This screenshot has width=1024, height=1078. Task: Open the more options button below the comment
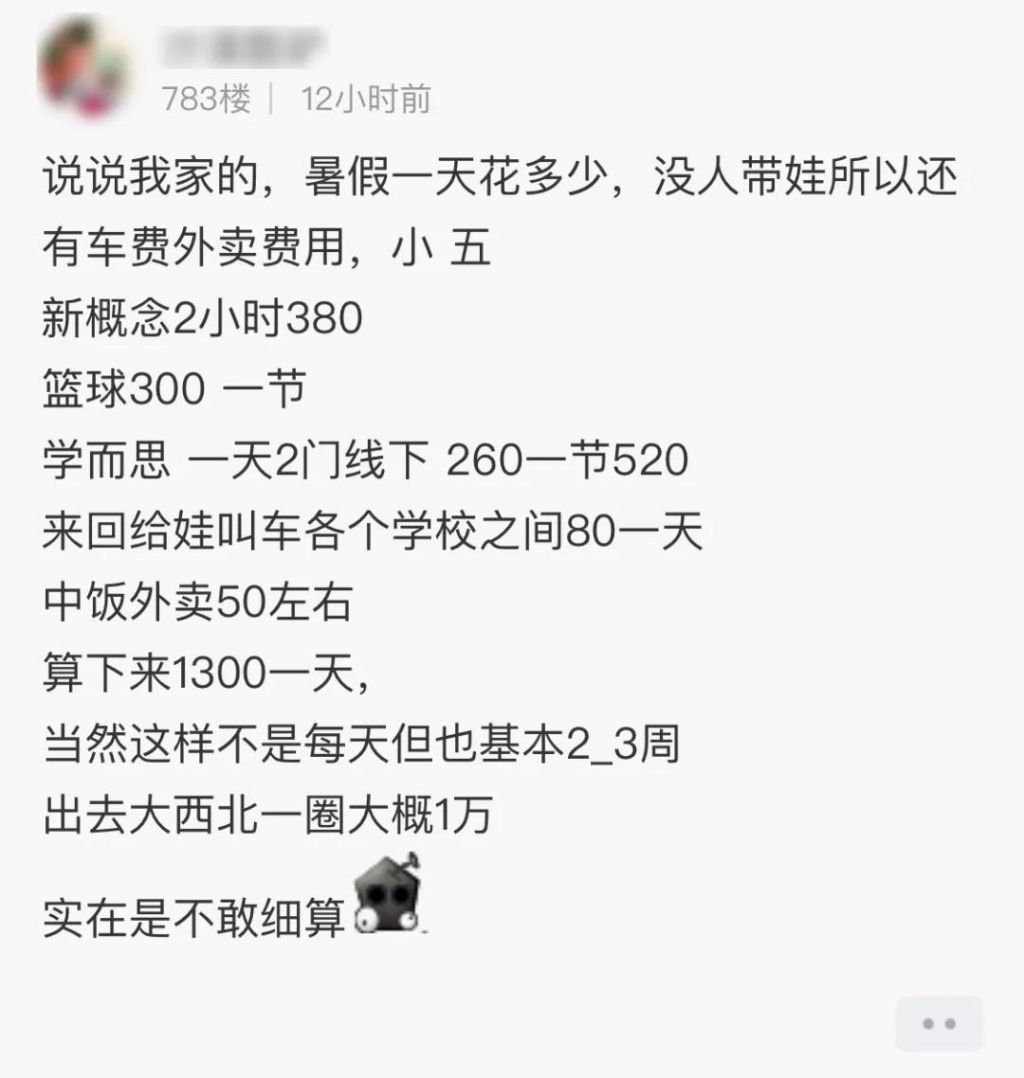pyautogui.click(x=938, y=1024)
